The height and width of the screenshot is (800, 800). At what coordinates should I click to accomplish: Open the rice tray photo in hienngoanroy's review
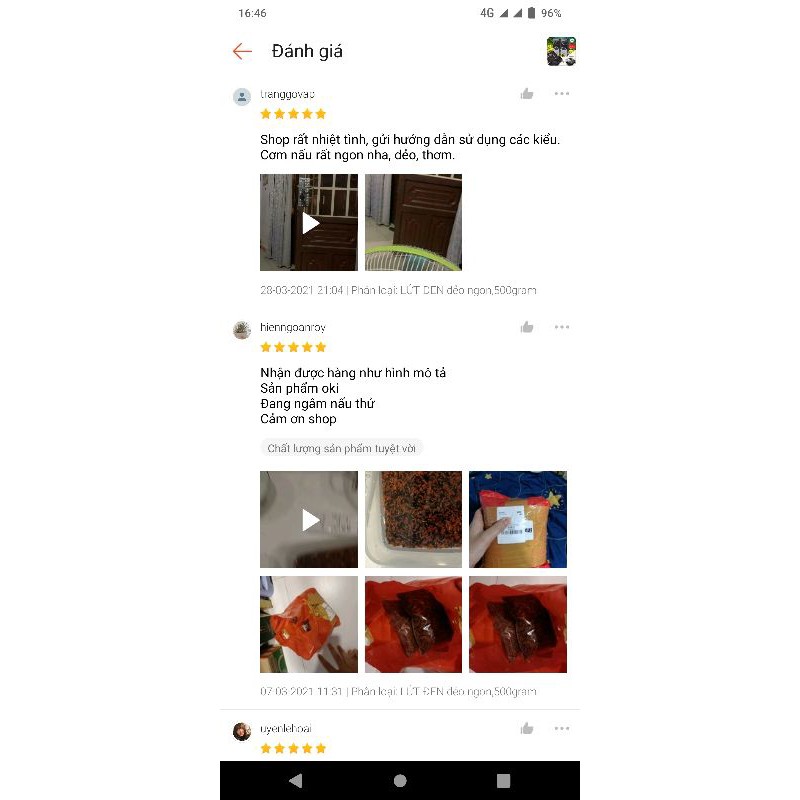click(x=413, y=519)
